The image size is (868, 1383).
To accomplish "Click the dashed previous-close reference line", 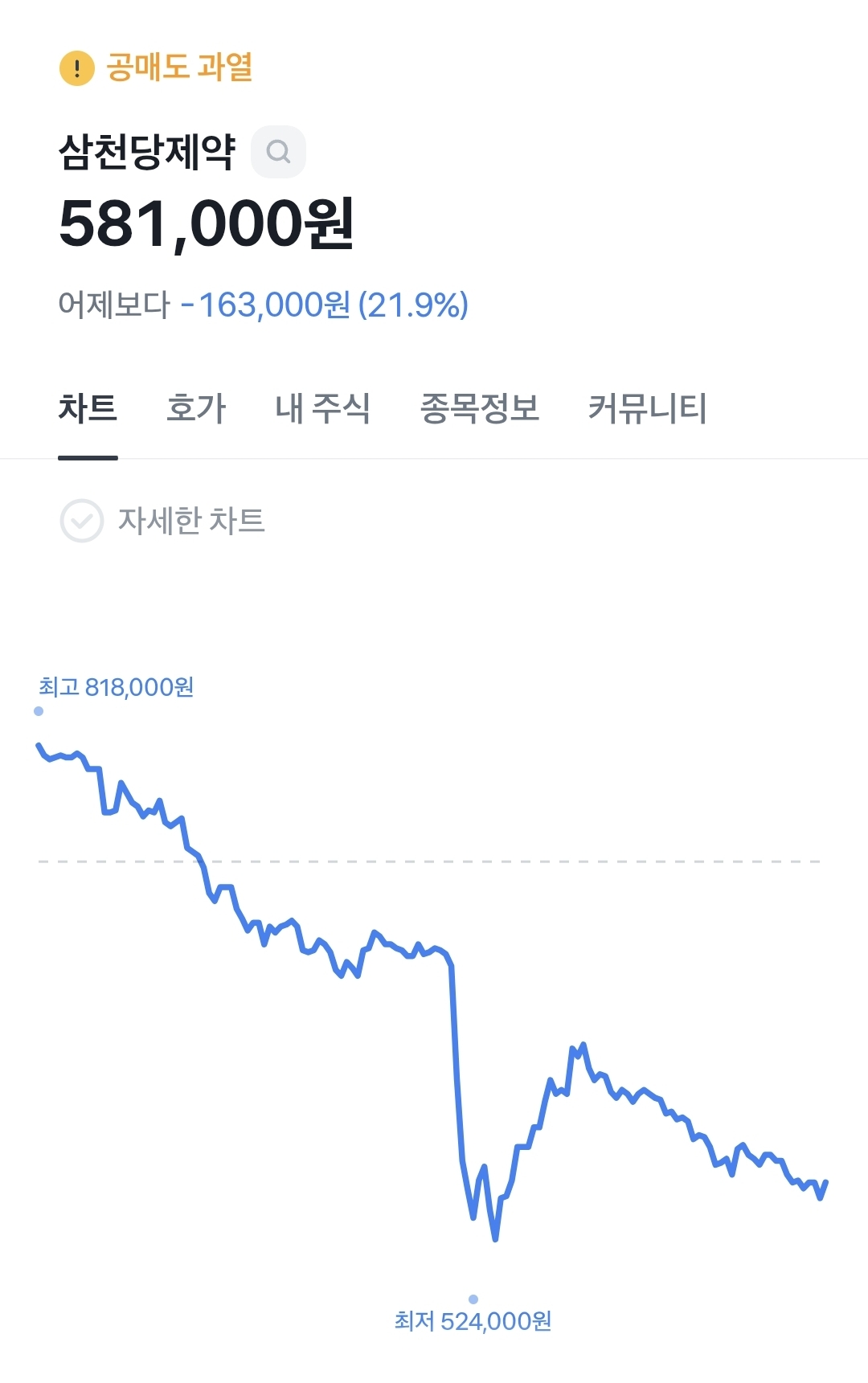I will [434, 861].
